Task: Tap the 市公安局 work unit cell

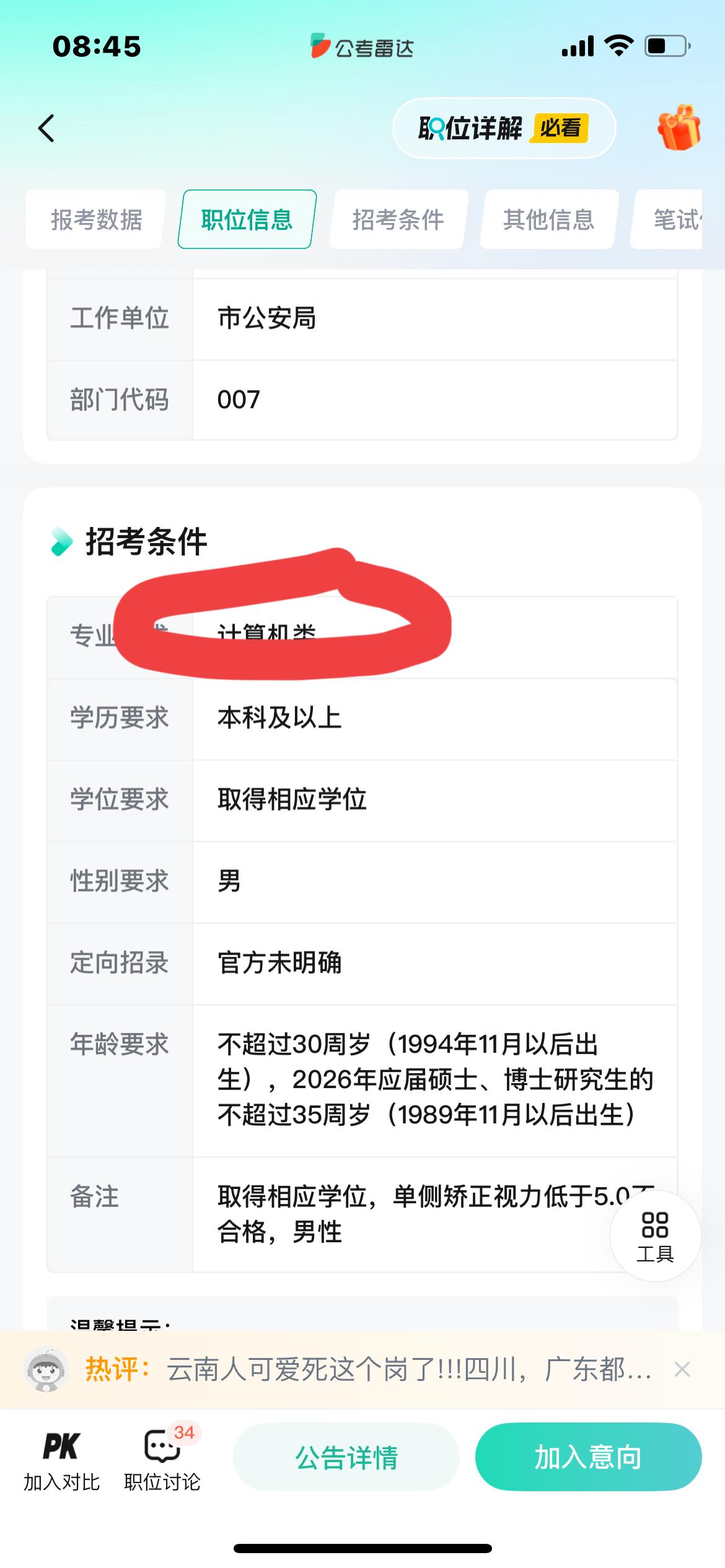Action: [x=266, y=318]
